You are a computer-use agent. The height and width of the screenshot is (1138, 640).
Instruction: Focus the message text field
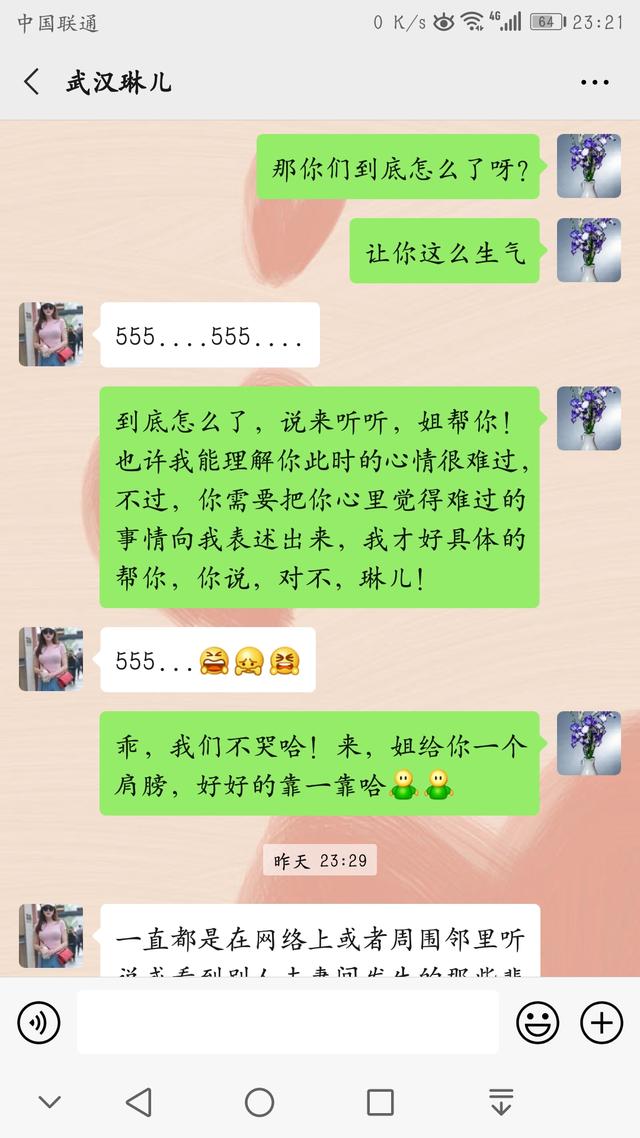click(287, 1022)
